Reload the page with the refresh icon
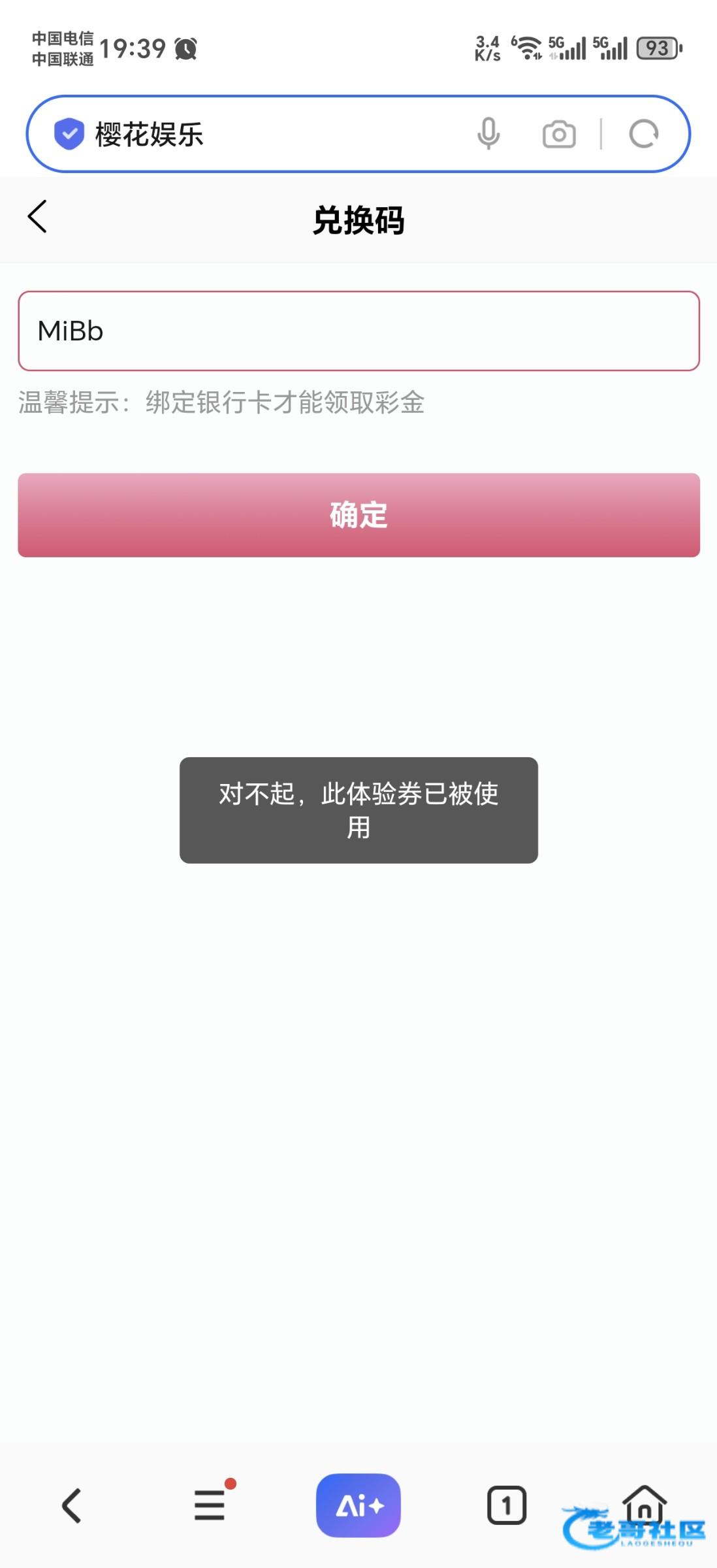Image resolution: width=717 pixels, height=1568 pixels. click(643, 135)
